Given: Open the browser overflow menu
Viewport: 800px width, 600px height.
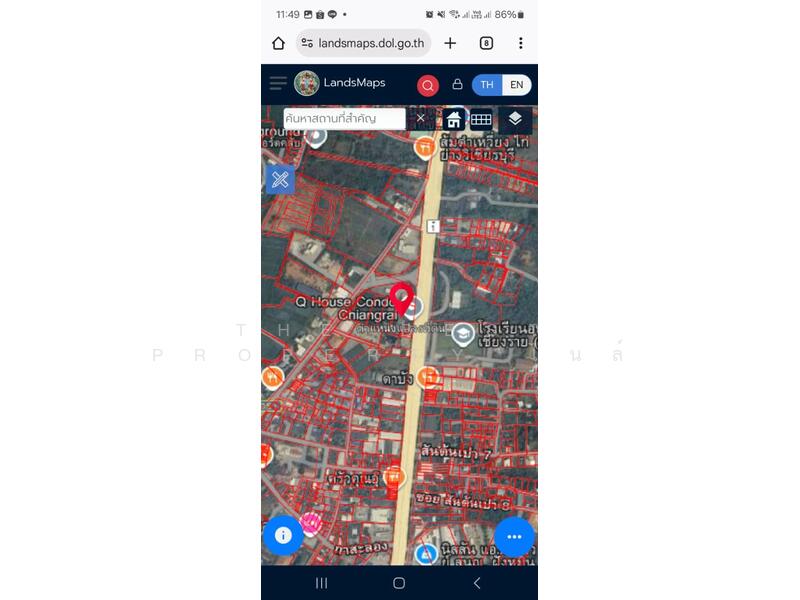Looking at the screenshot, I should pyautogui.click(x=520, y=43).
